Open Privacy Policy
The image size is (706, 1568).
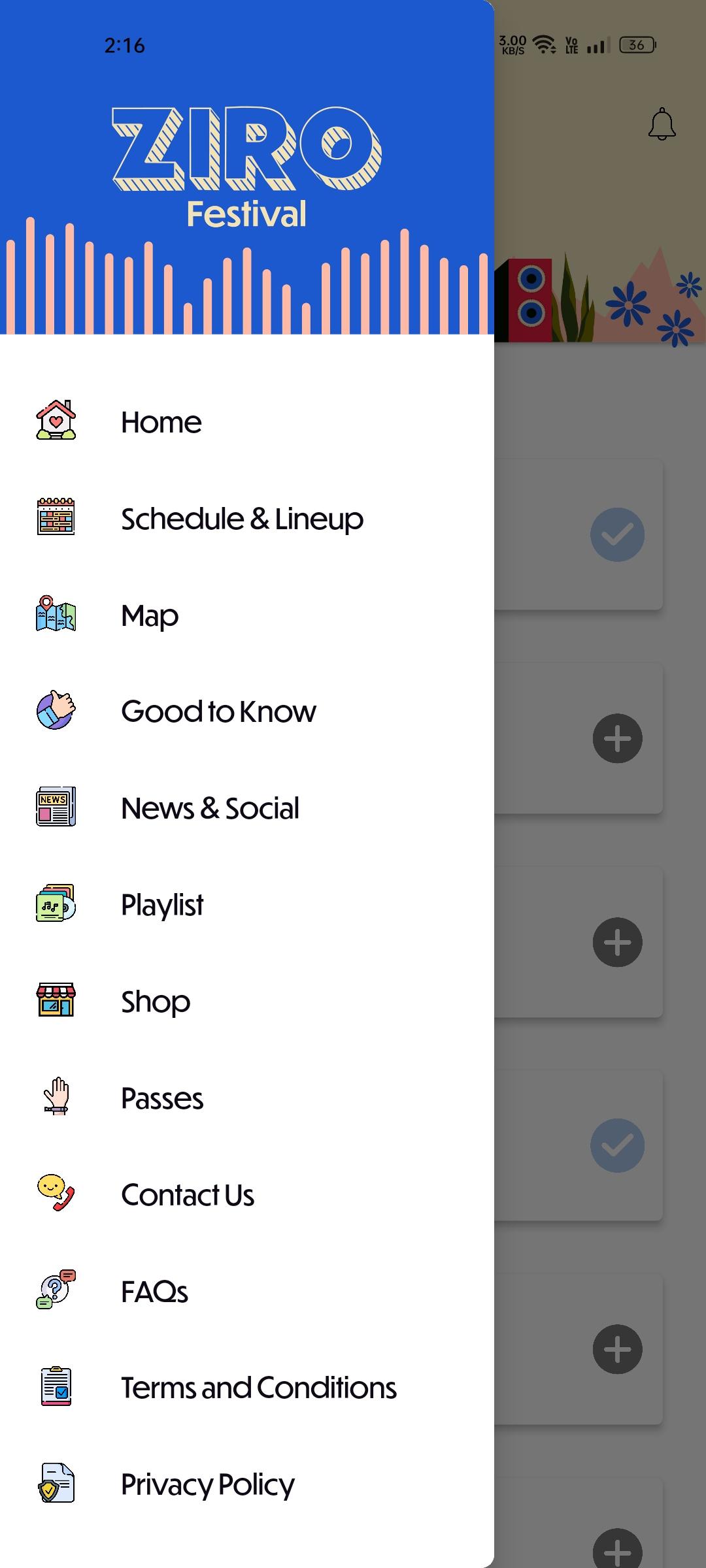pos(247,1485)
